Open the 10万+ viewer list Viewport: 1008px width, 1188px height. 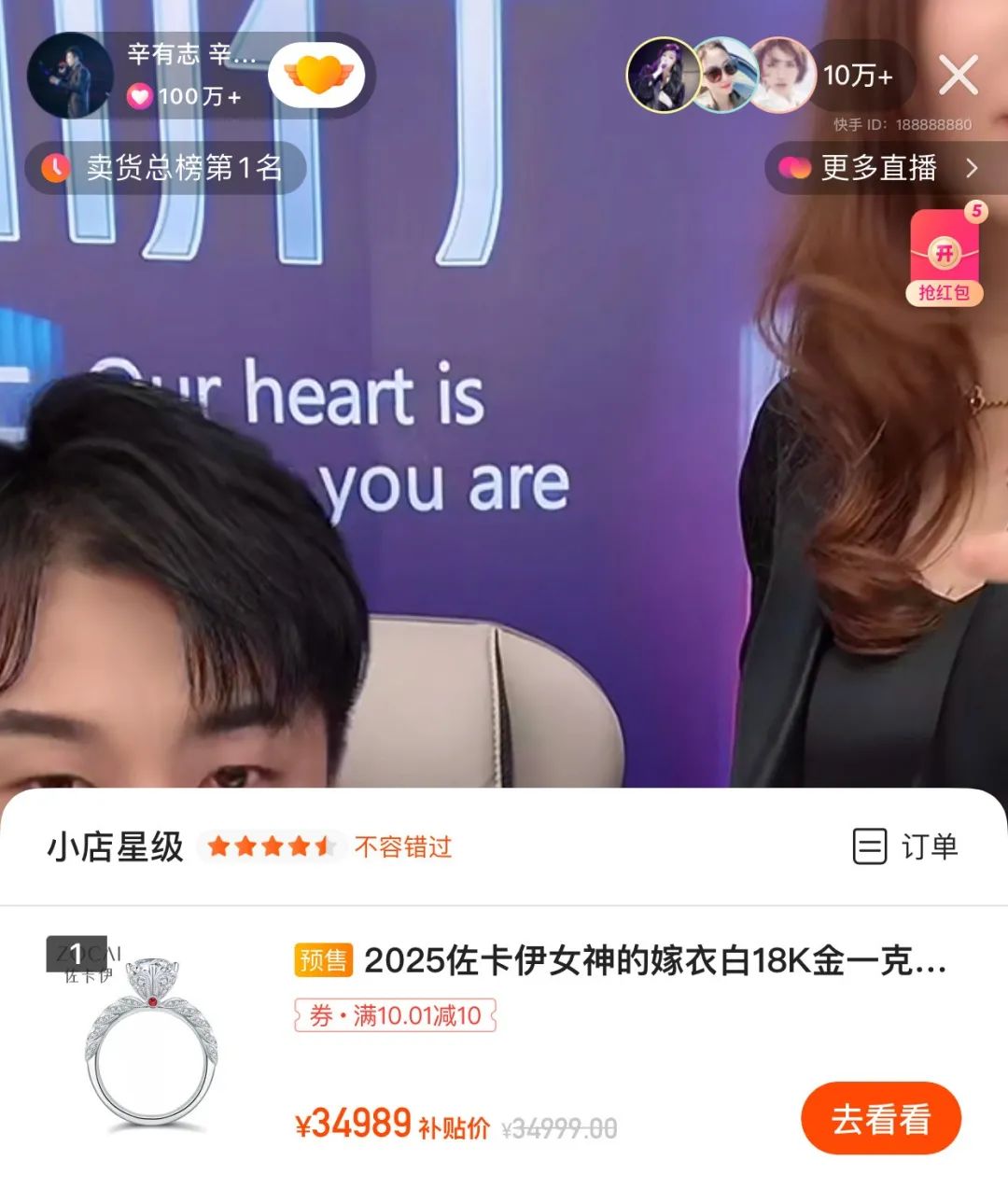857,76
